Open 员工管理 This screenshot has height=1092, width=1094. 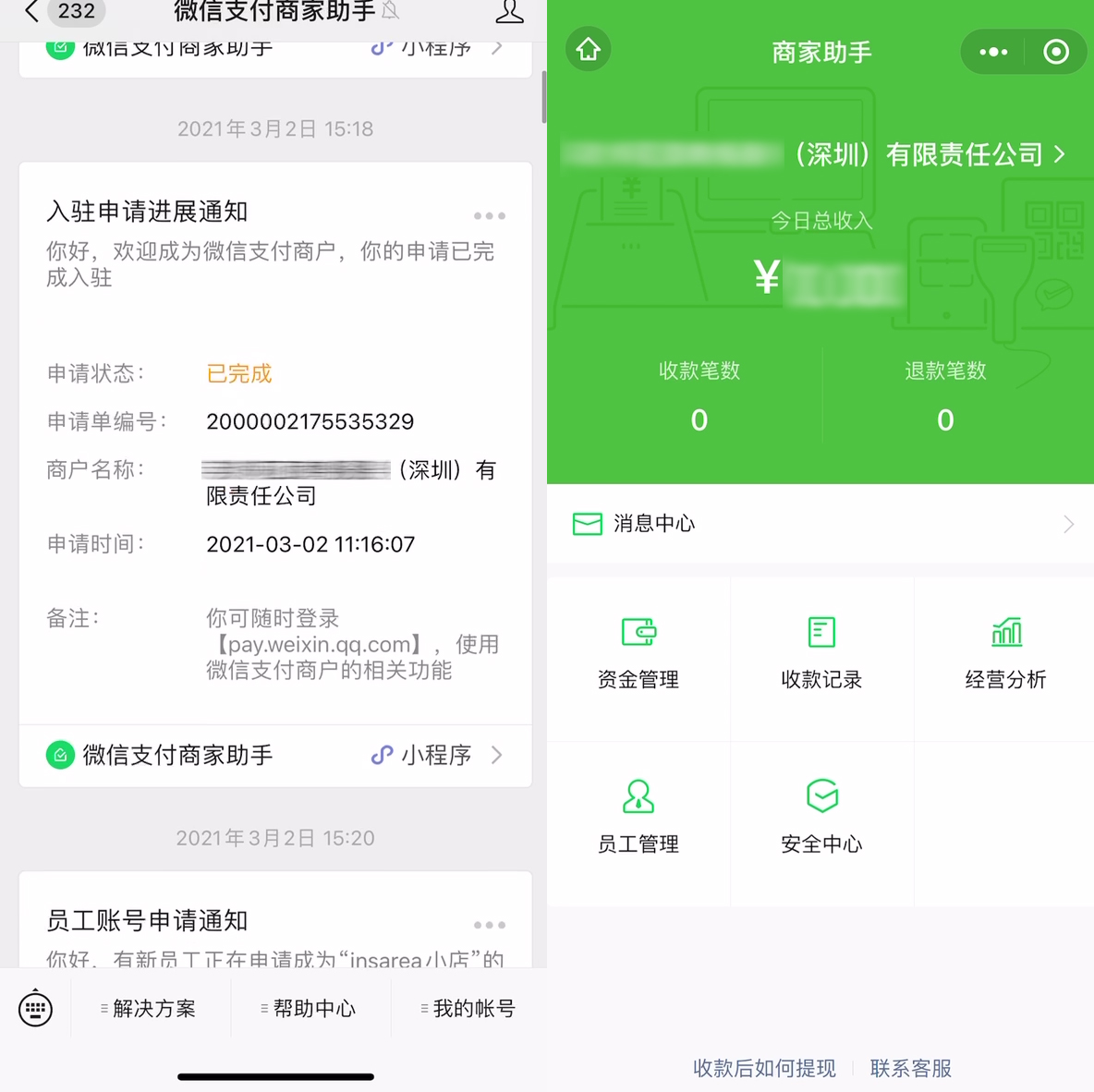(x=638, y=819)
